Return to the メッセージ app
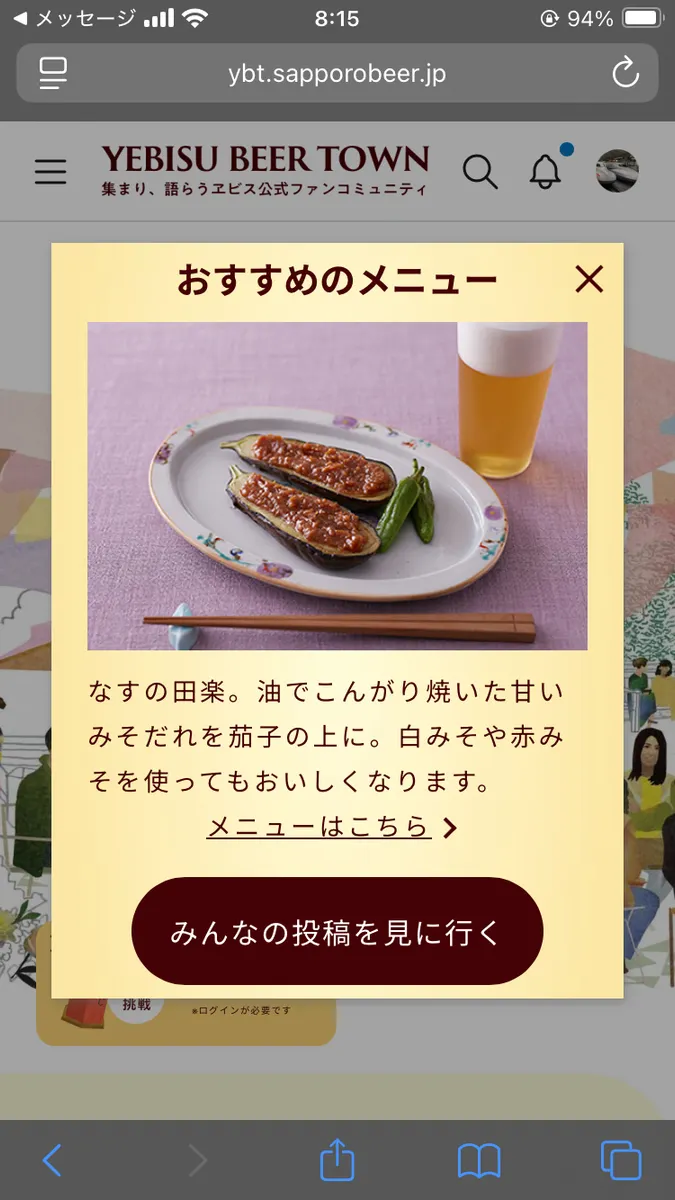This screenshot has height=1200, width=675. click(72, 18)
